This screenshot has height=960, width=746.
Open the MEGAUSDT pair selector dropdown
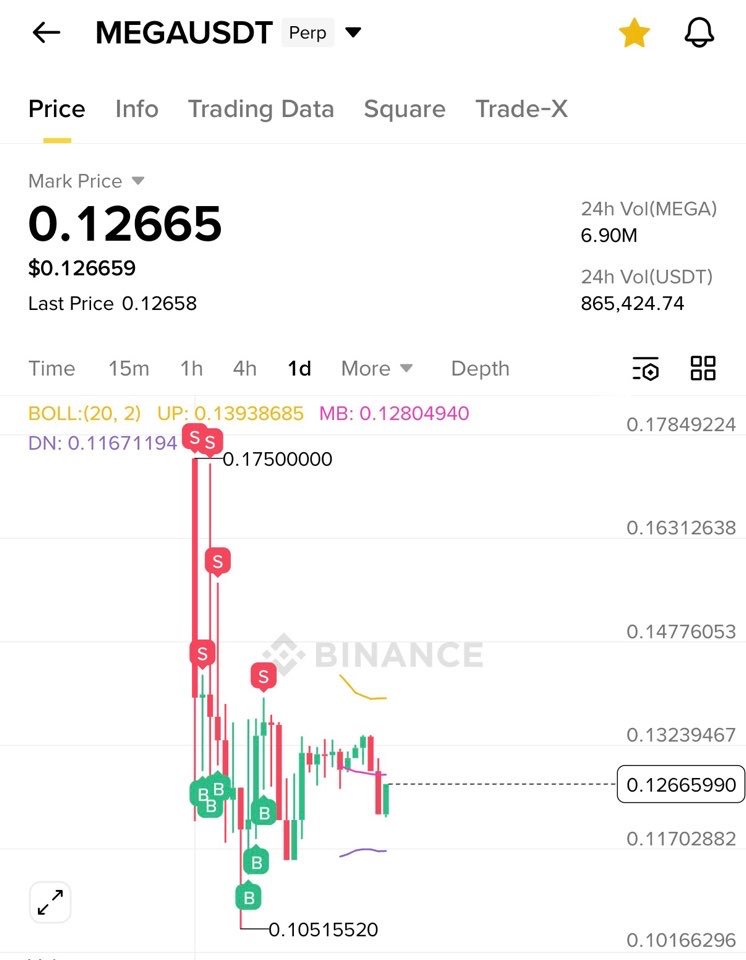coord(353,33)
